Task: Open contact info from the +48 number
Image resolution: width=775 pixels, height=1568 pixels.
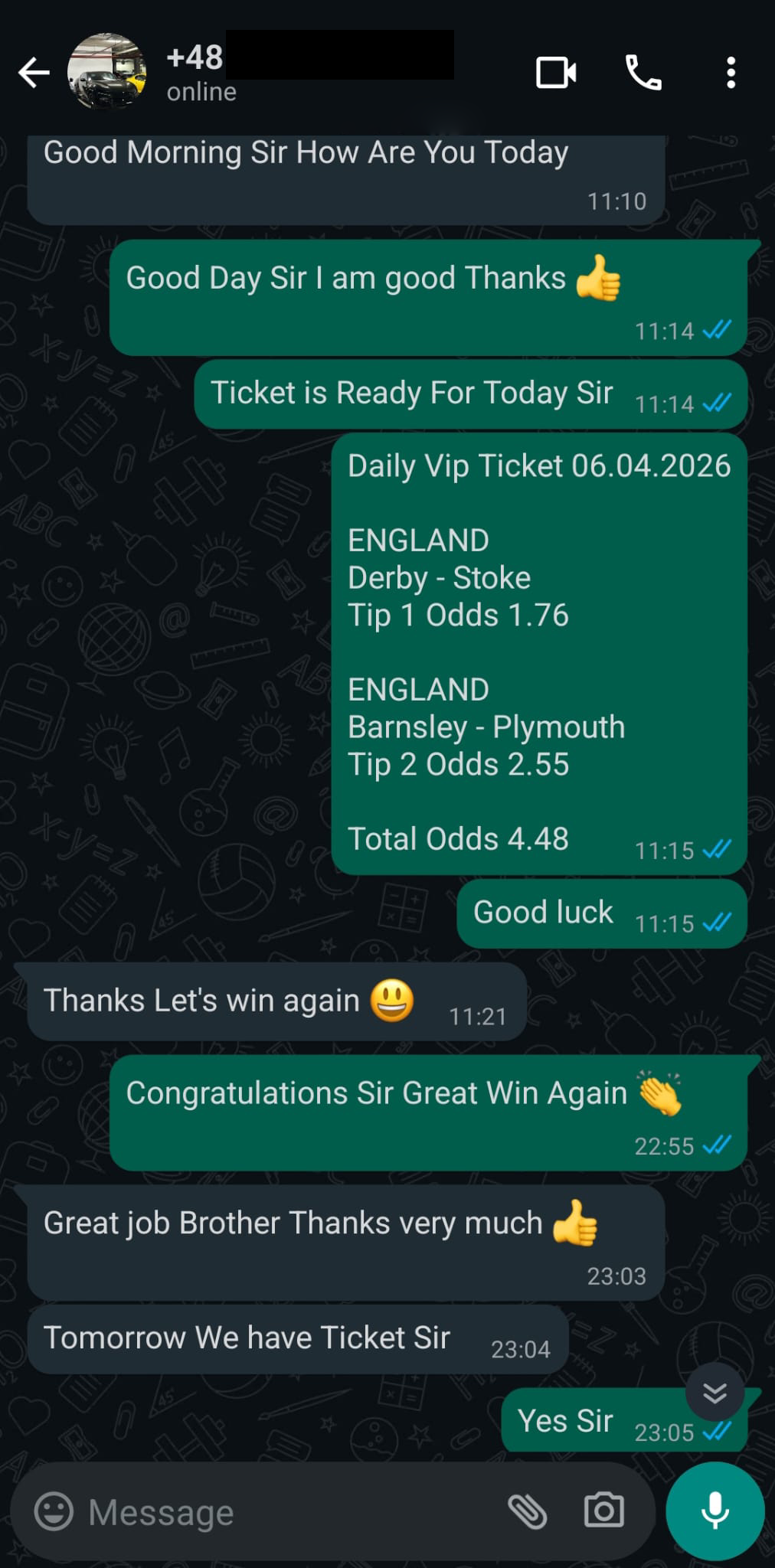Action: click(x=195, y=58)
